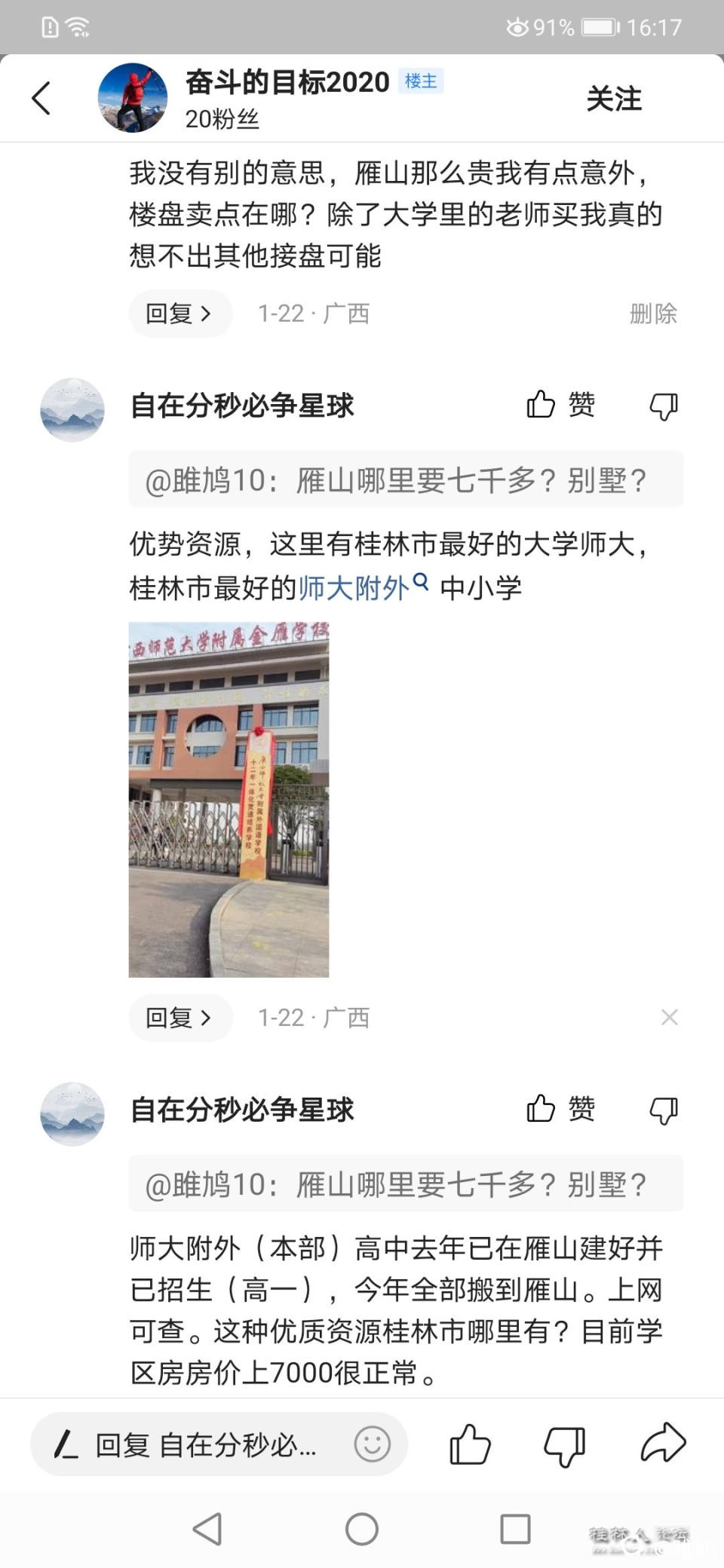The height and width of the screenshot is (1568, 724).
Task: Dismiss the comment using the × icon
Action: point(669,1017)
